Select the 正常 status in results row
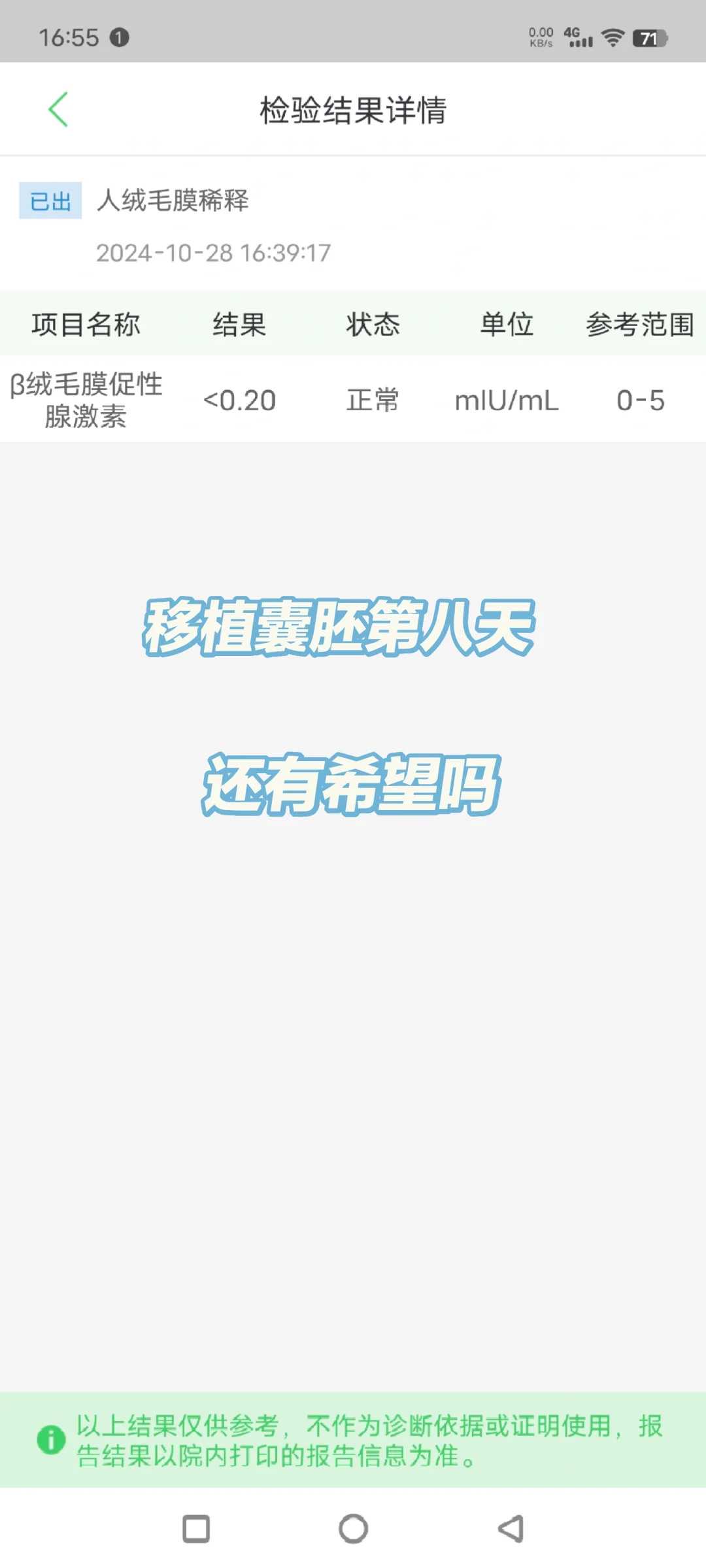This screenshot has width=706, height=1568. coord(371,400)
